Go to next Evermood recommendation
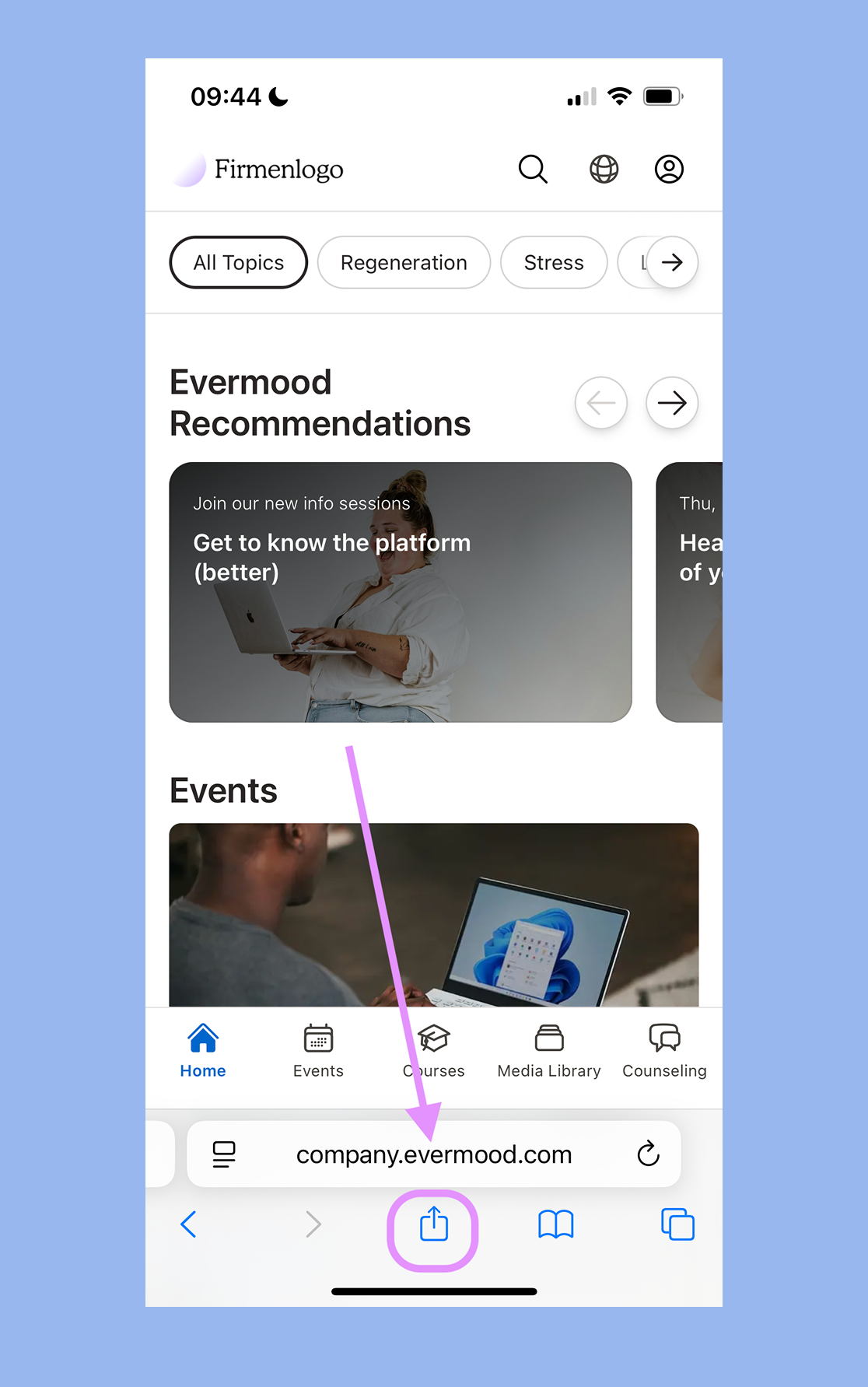This screenshot has width=868, height=1387. tap(672, 403)
